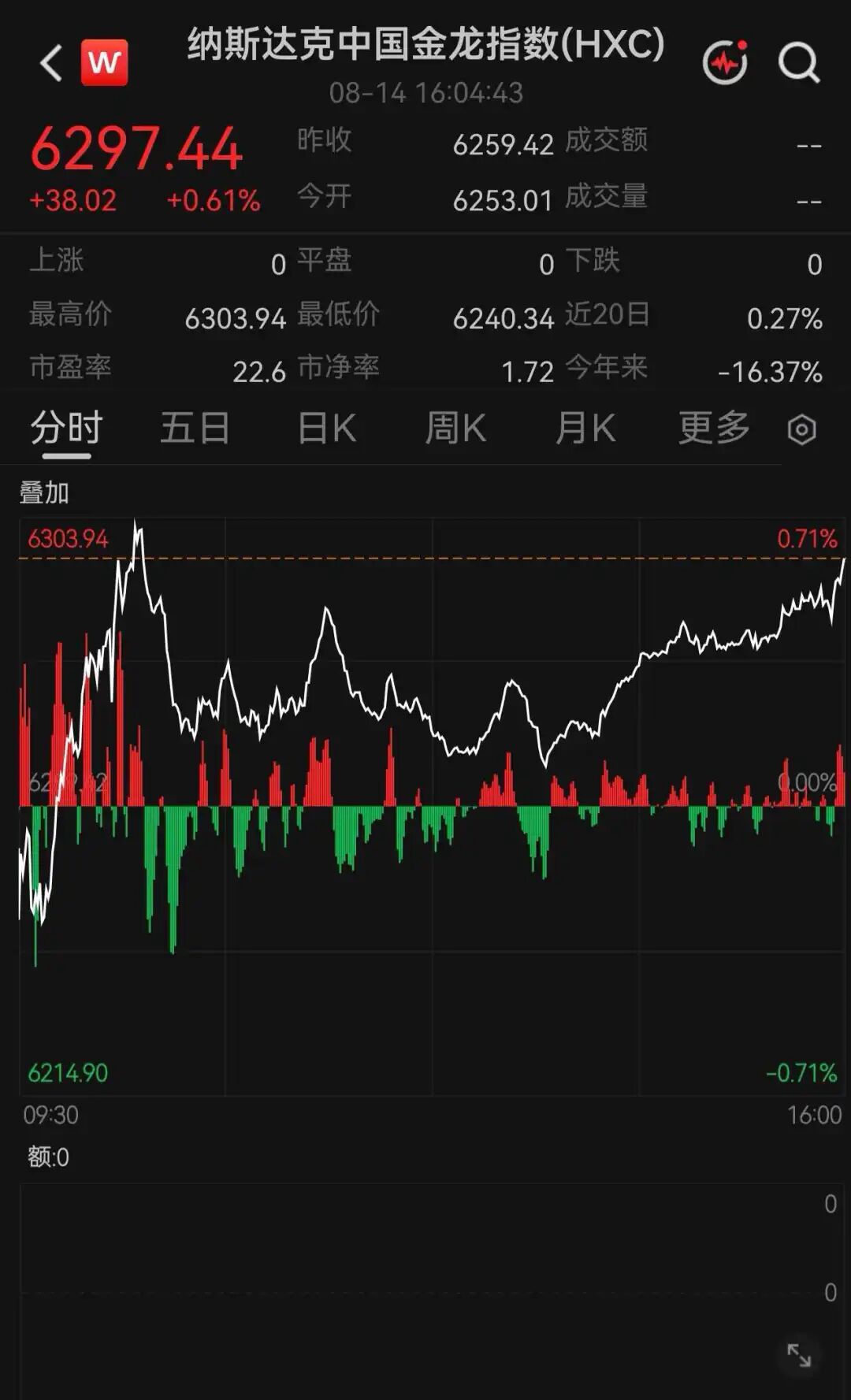Screen dimensions: 851x1400
Task: Open the 更多 chart options
Action: point(715,429)
